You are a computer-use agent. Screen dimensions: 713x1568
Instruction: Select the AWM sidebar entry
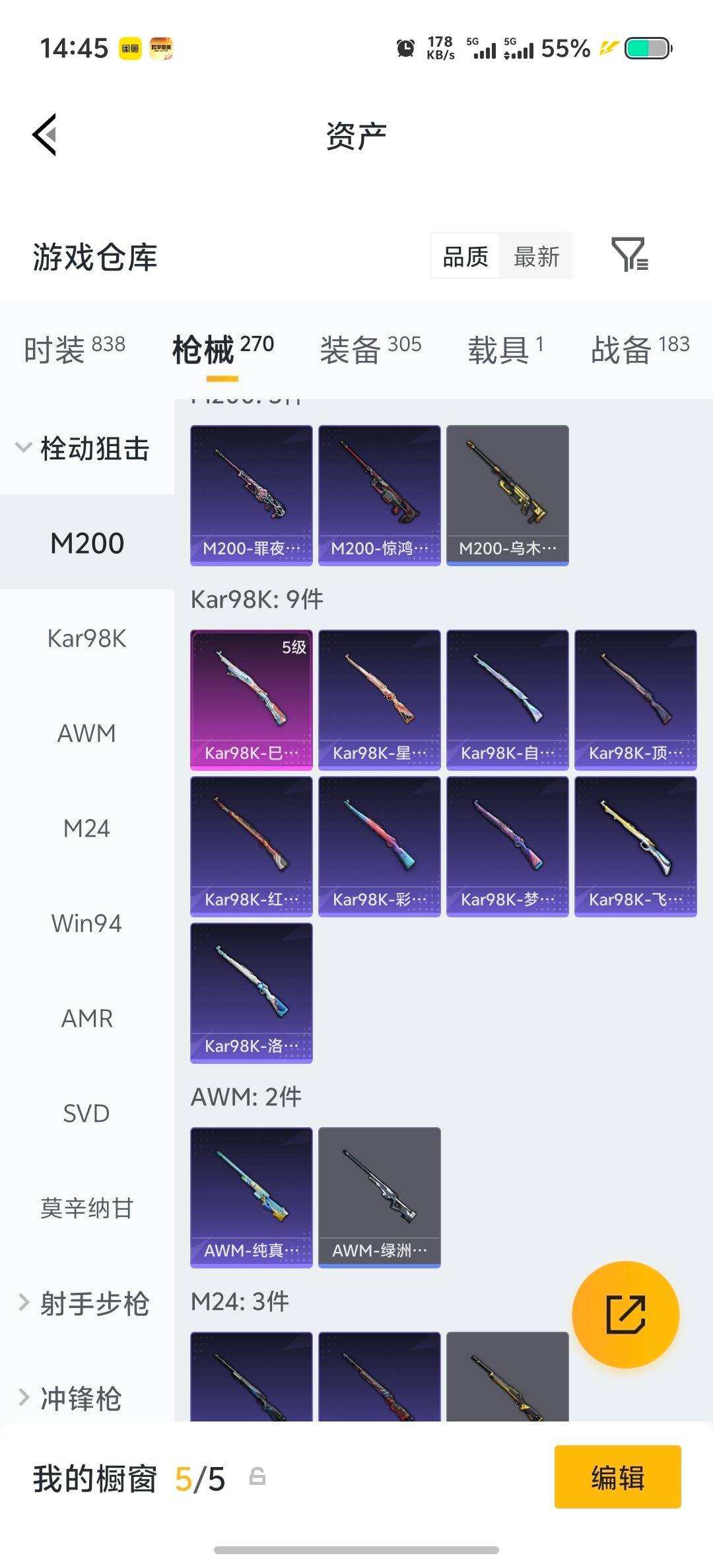86,733
